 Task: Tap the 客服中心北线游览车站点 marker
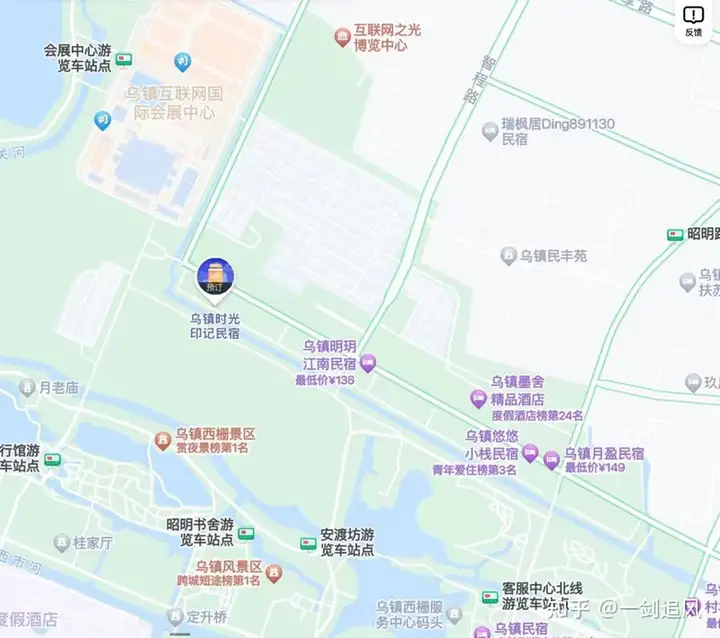click(490, 597)
